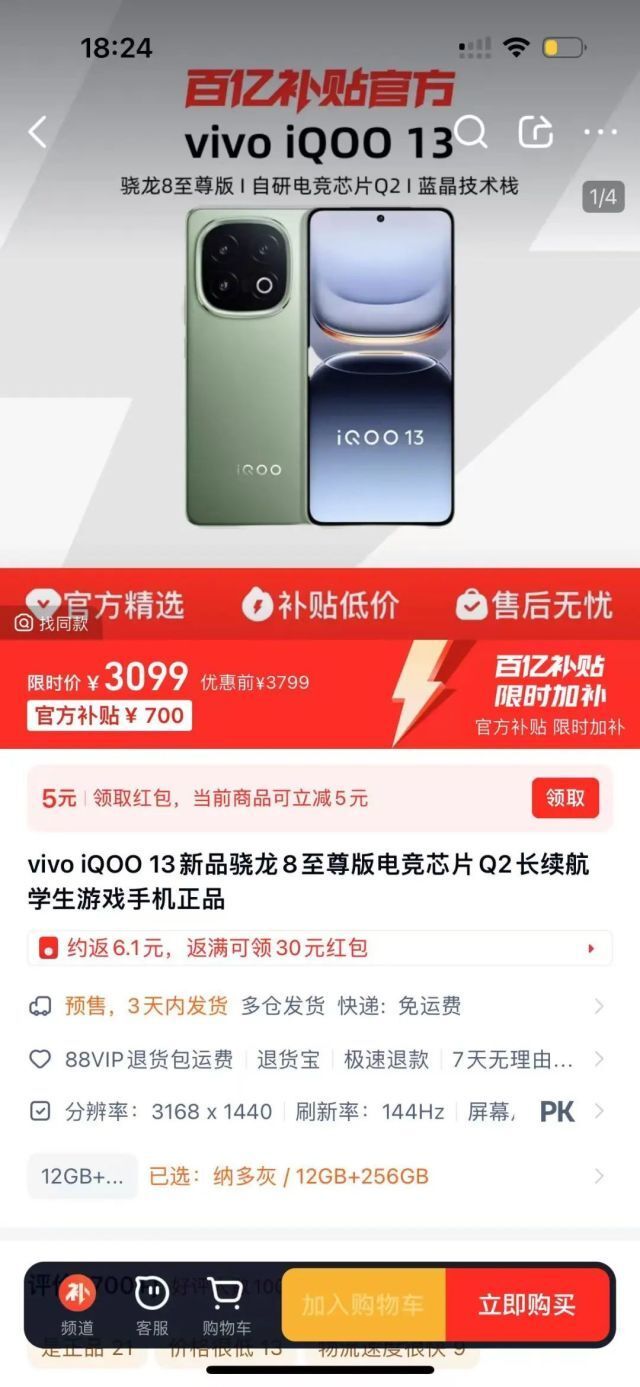This screenshot has width=640, height=1387.
Task: Open the 购物车 shopping cart
Action: (x=226, y=1305)
